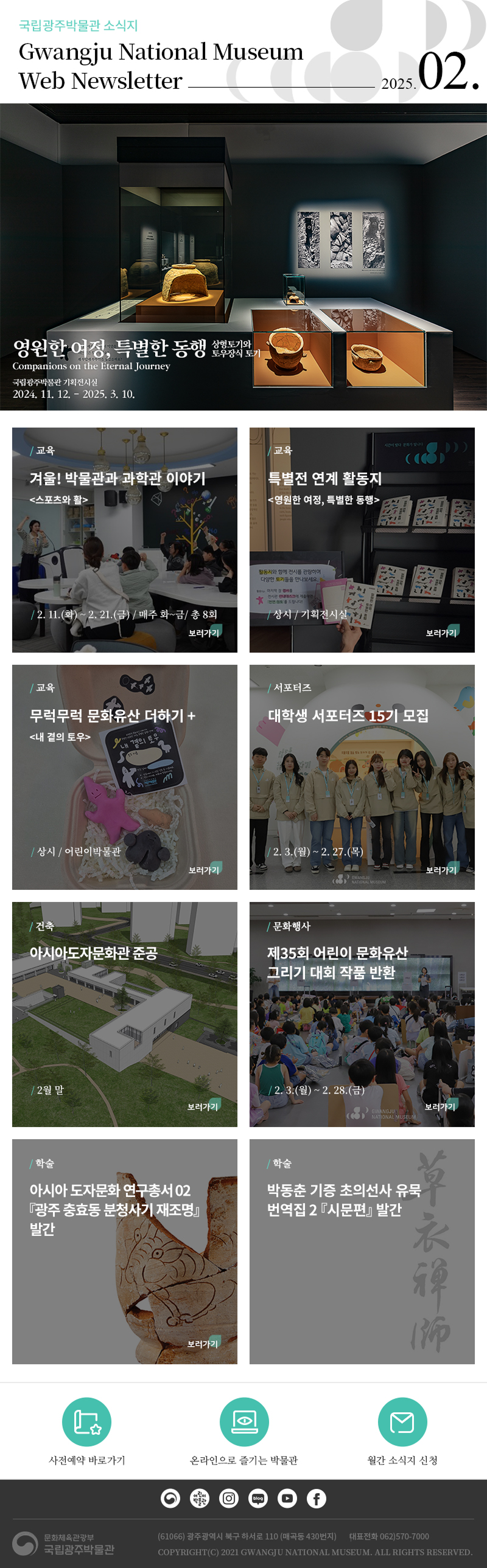
Task: Open the 영원한 여정, 특별한 동행 exhibition banner
Action: (243, 256)
